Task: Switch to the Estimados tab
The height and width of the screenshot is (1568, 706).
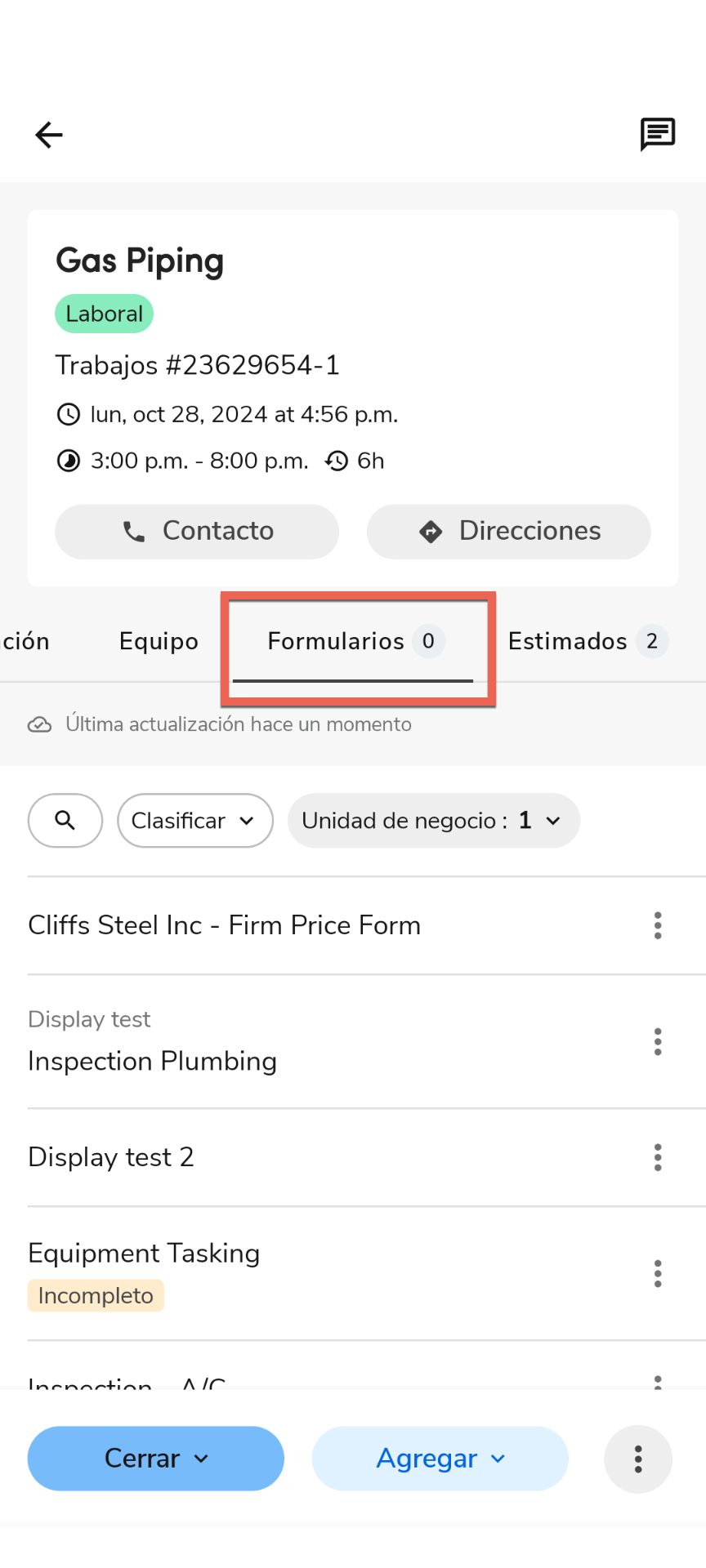Action: coord(587,641)
